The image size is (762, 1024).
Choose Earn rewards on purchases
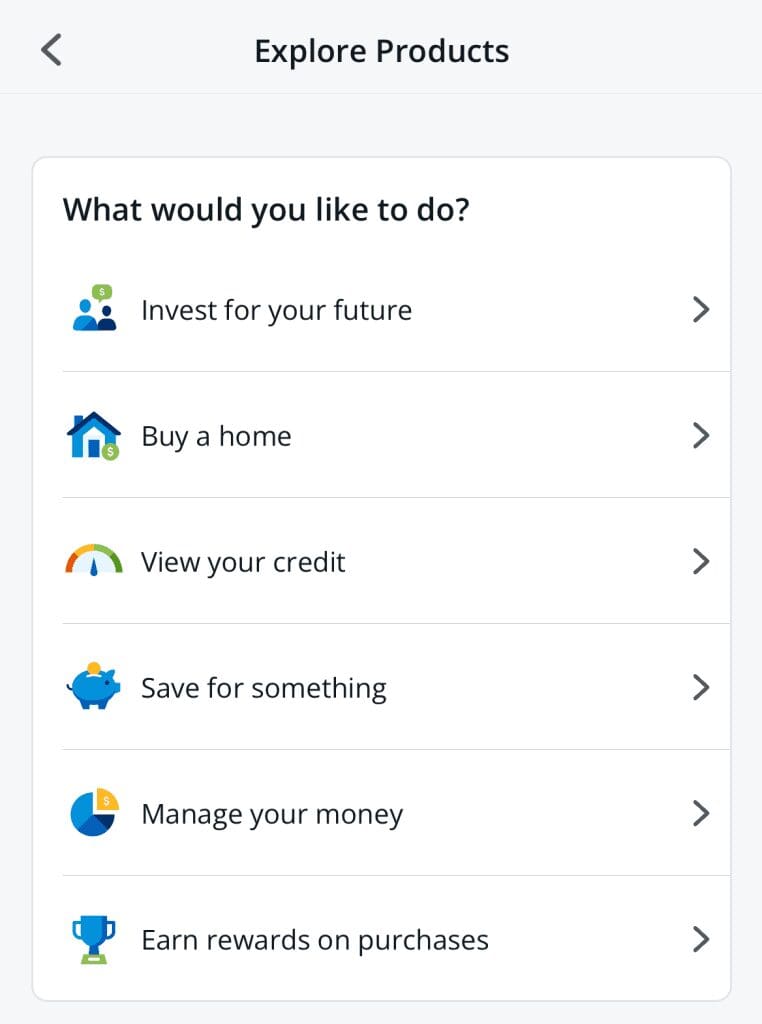[x=316, y=939]
